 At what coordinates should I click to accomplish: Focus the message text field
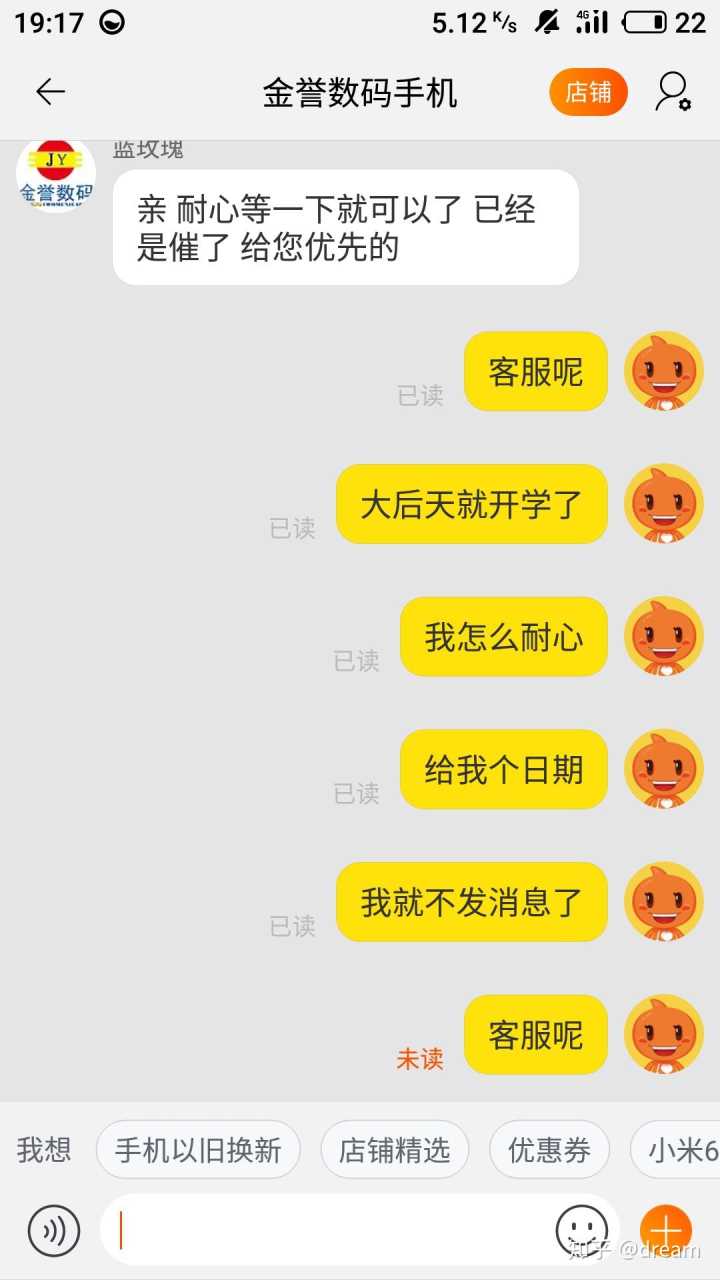click(x=330, y=1230)
